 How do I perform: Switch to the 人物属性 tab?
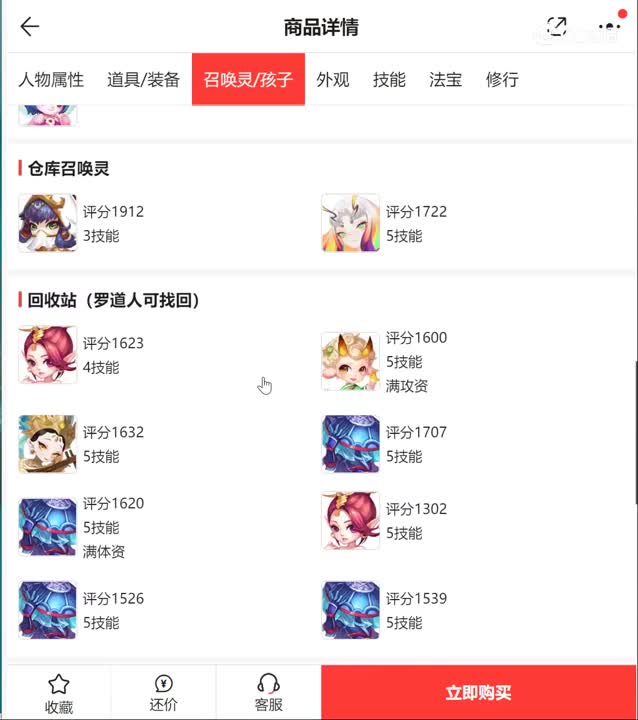(51, 79)
